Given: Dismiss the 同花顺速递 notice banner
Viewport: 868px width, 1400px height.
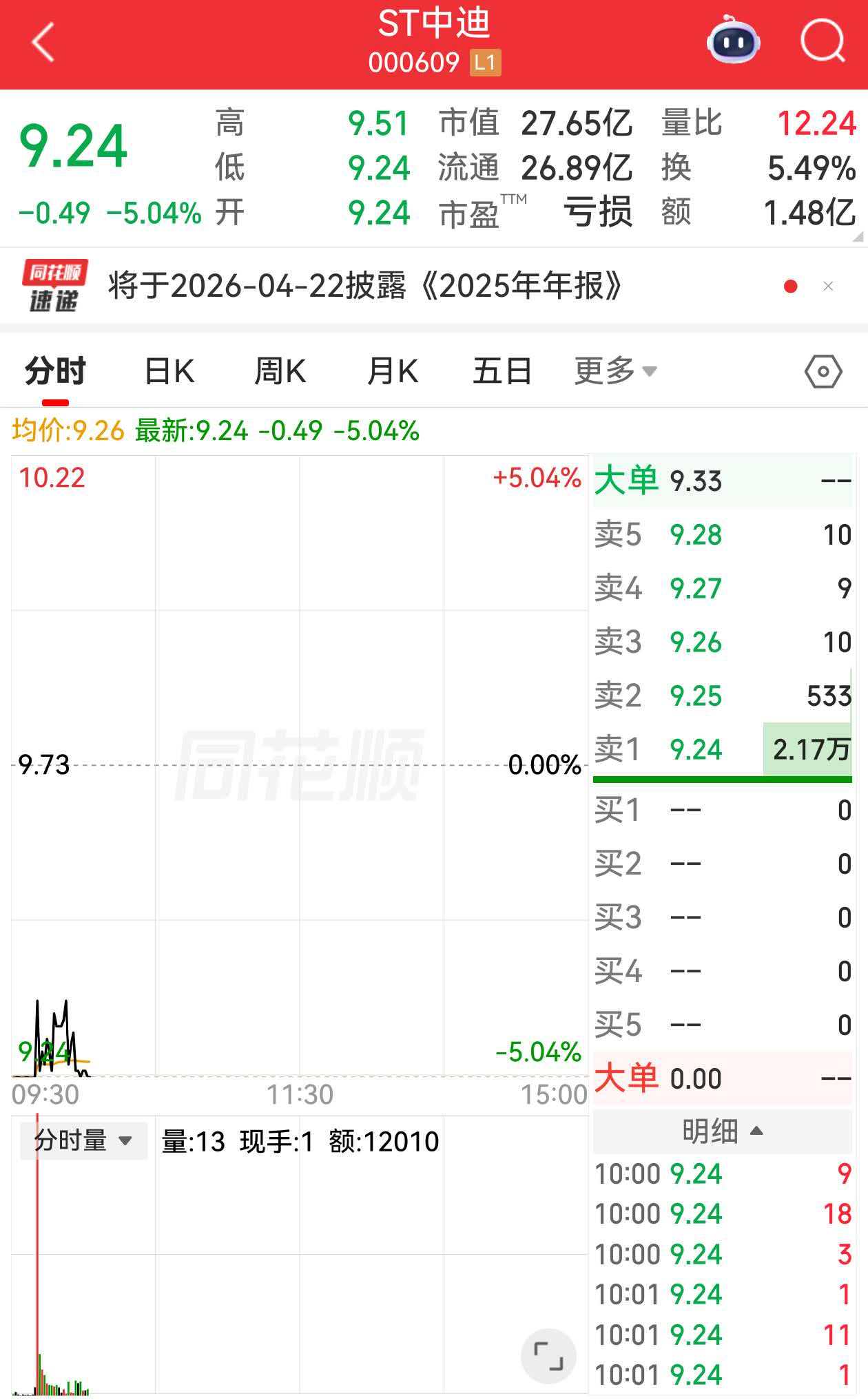Looking at the screenshot, I should click(828, 286).
